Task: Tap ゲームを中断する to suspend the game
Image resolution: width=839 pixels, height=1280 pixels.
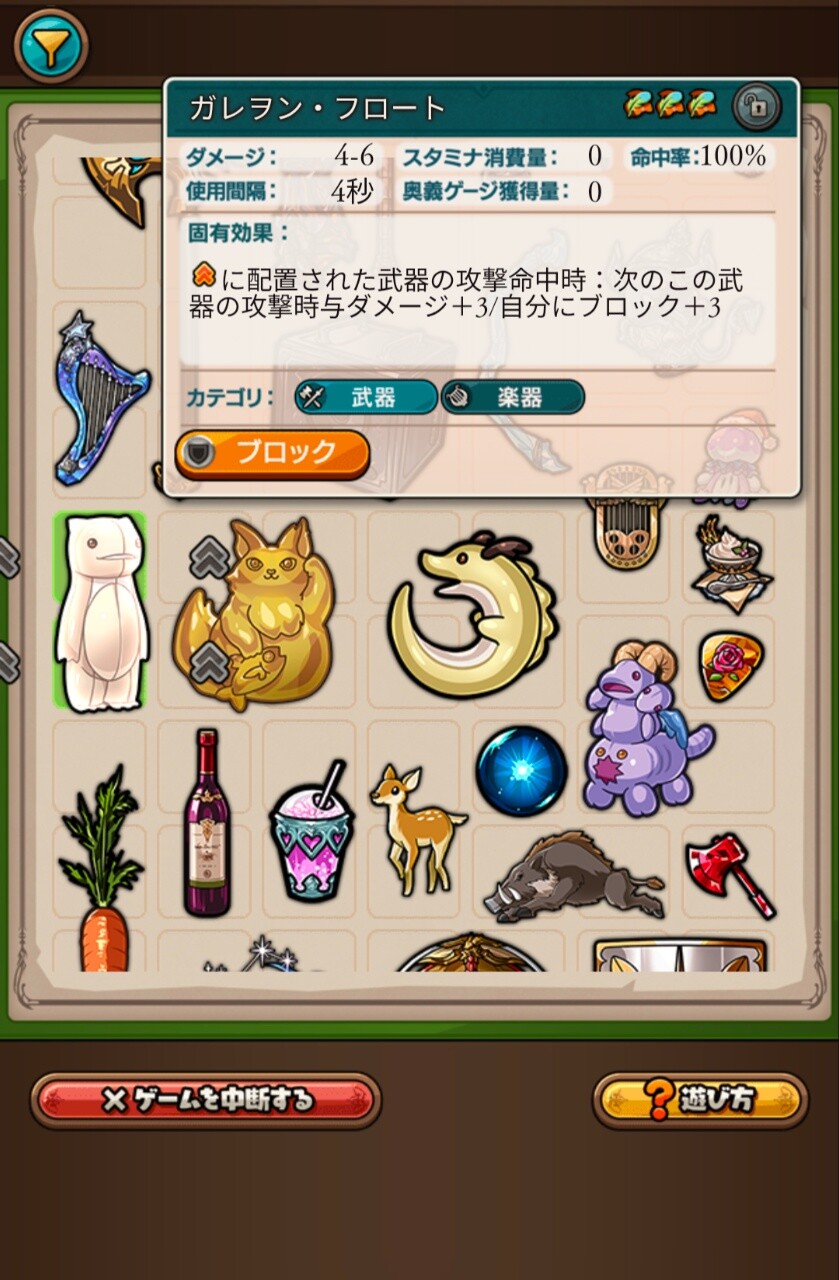Action: (x=206, y=1100)
